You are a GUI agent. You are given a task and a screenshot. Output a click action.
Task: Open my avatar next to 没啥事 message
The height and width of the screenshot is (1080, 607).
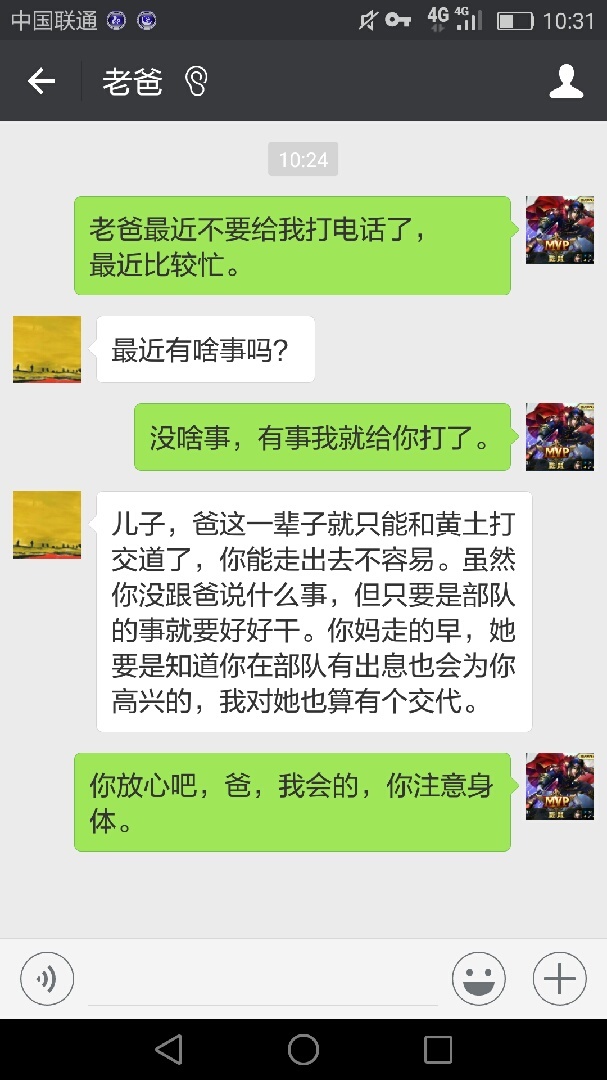coord(560,436)
